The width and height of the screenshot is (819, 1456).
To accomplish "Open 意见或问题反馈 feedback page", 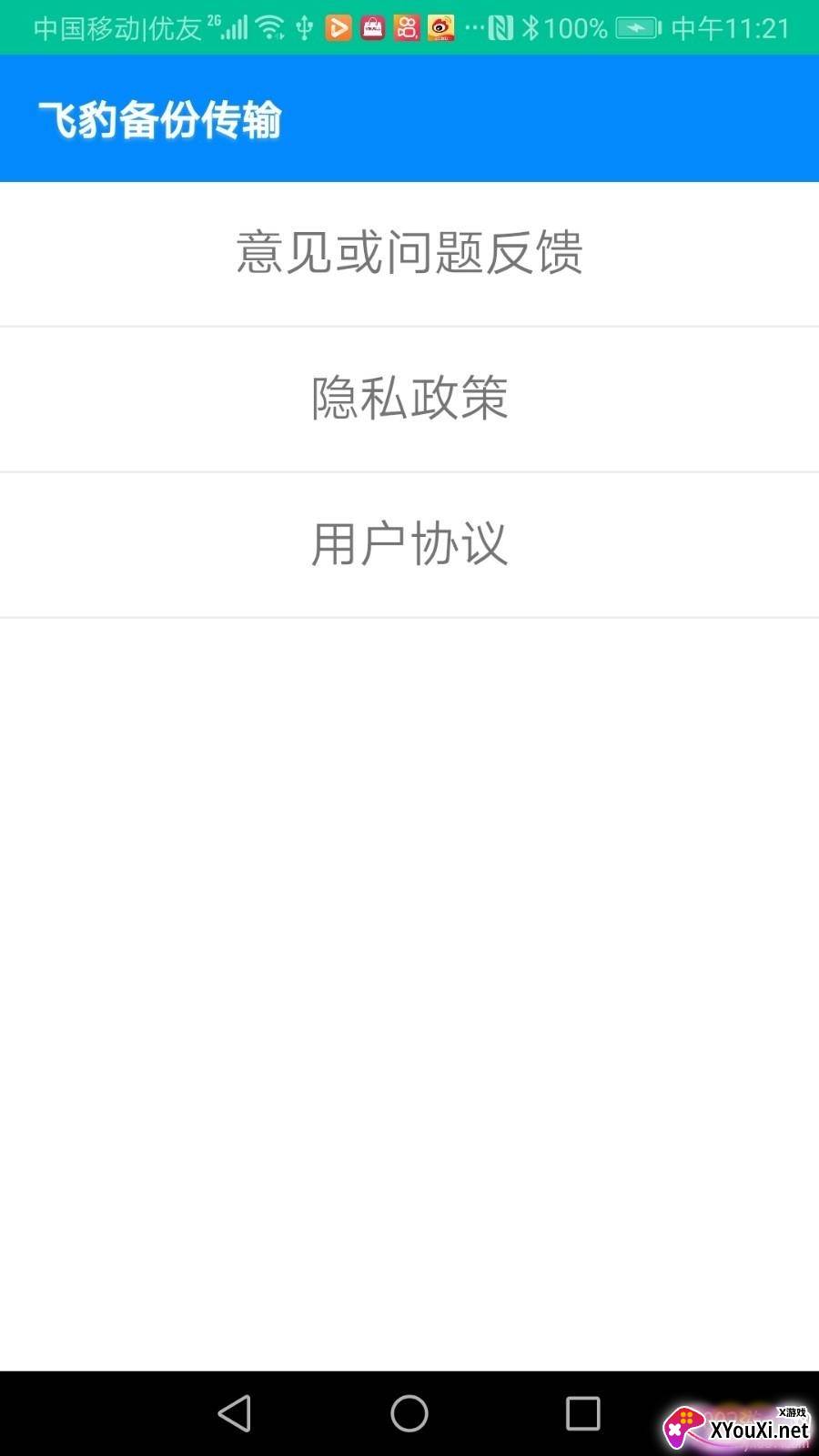I will [409, 254].
